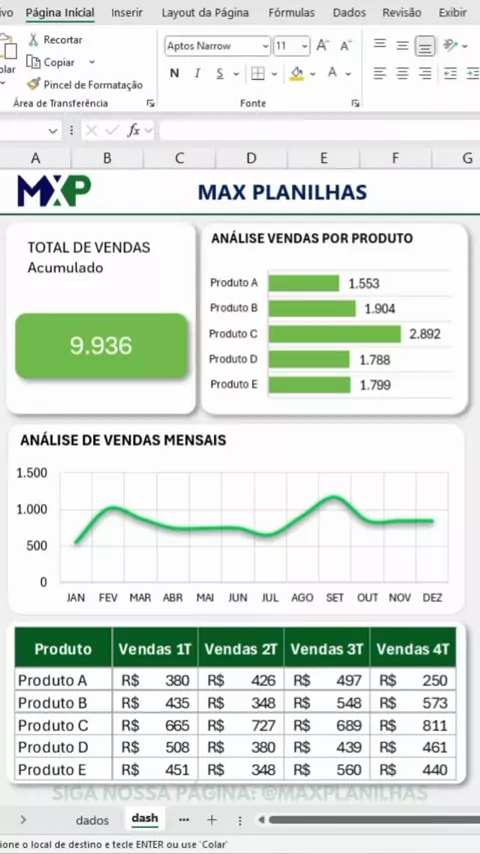The image size is (480, 854).
Task: Apply italic formatting
Action: (197, 74)
